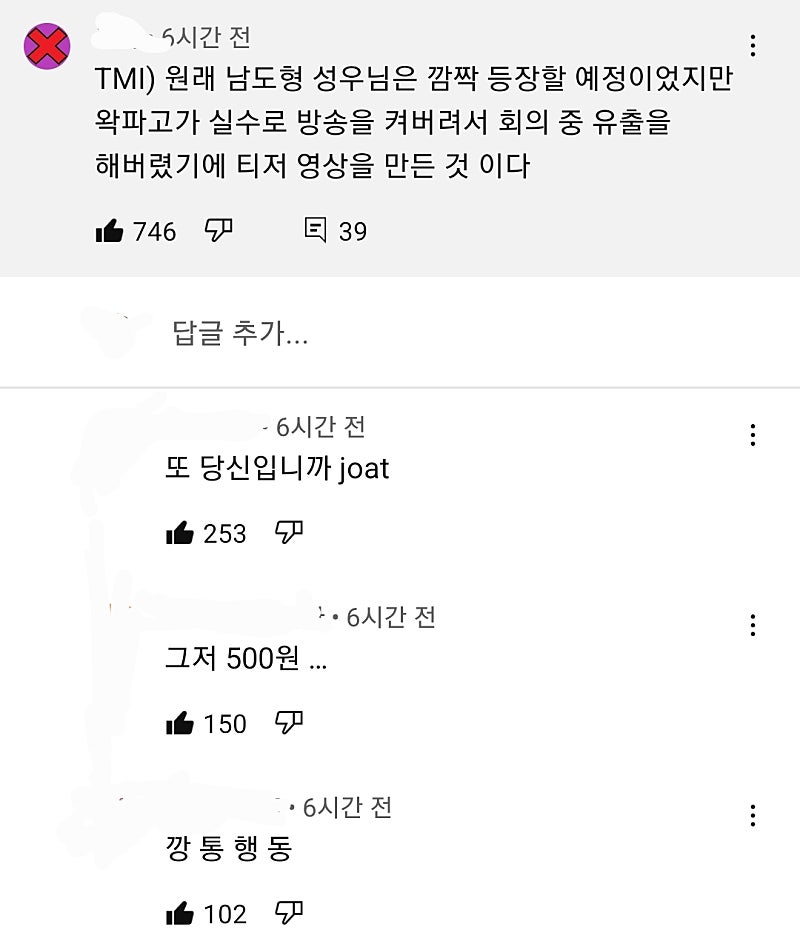Screen dimensions: 800x944
Task: Like the "그저 500원" reply
Action: (180, 724)
